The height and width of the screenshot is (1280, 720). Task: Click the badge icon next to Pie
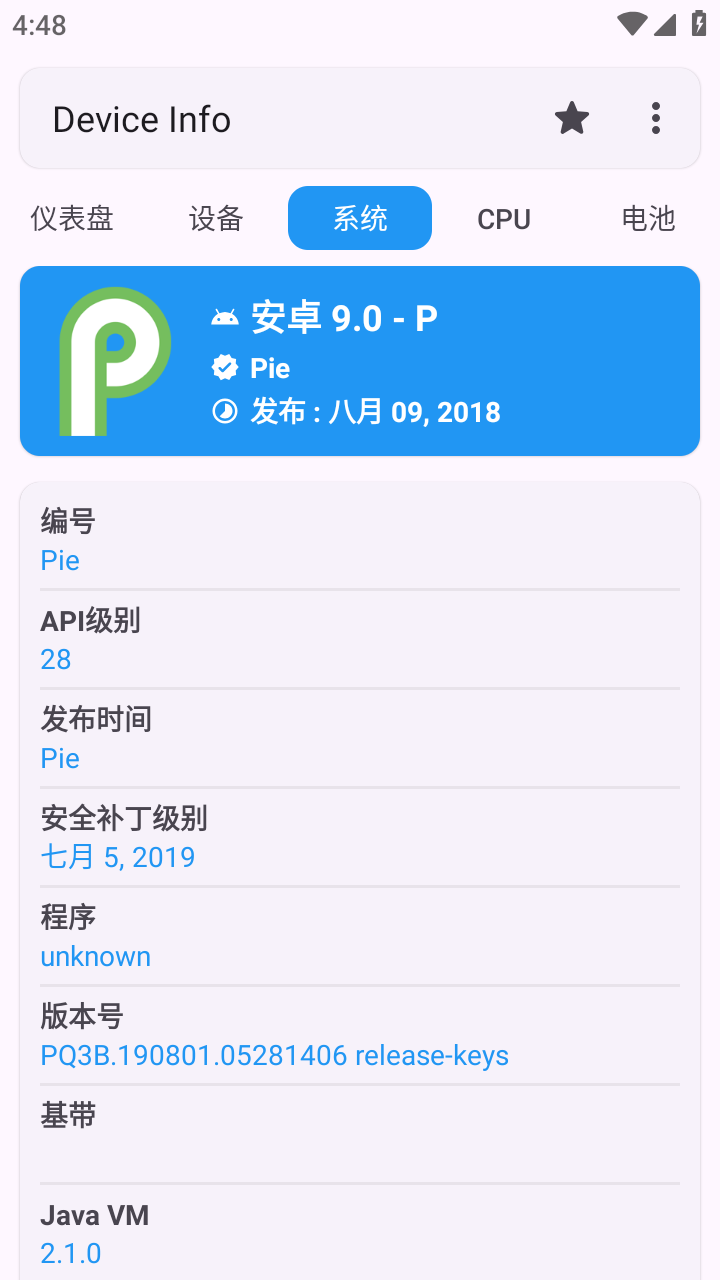coord(223,367)
